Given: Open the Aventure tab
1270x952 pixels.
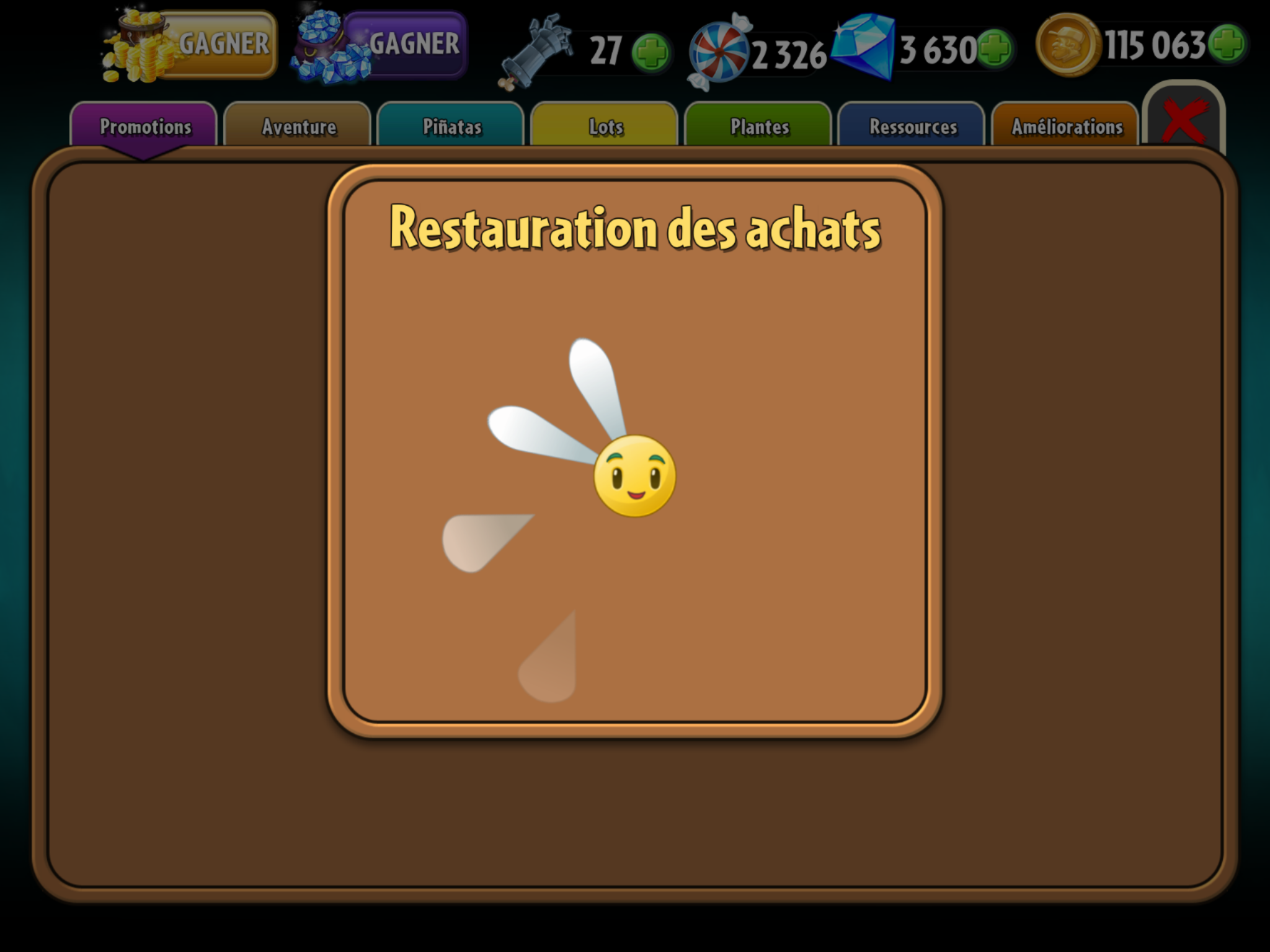Looking at the screenshot, I should (x=298, y=126).
